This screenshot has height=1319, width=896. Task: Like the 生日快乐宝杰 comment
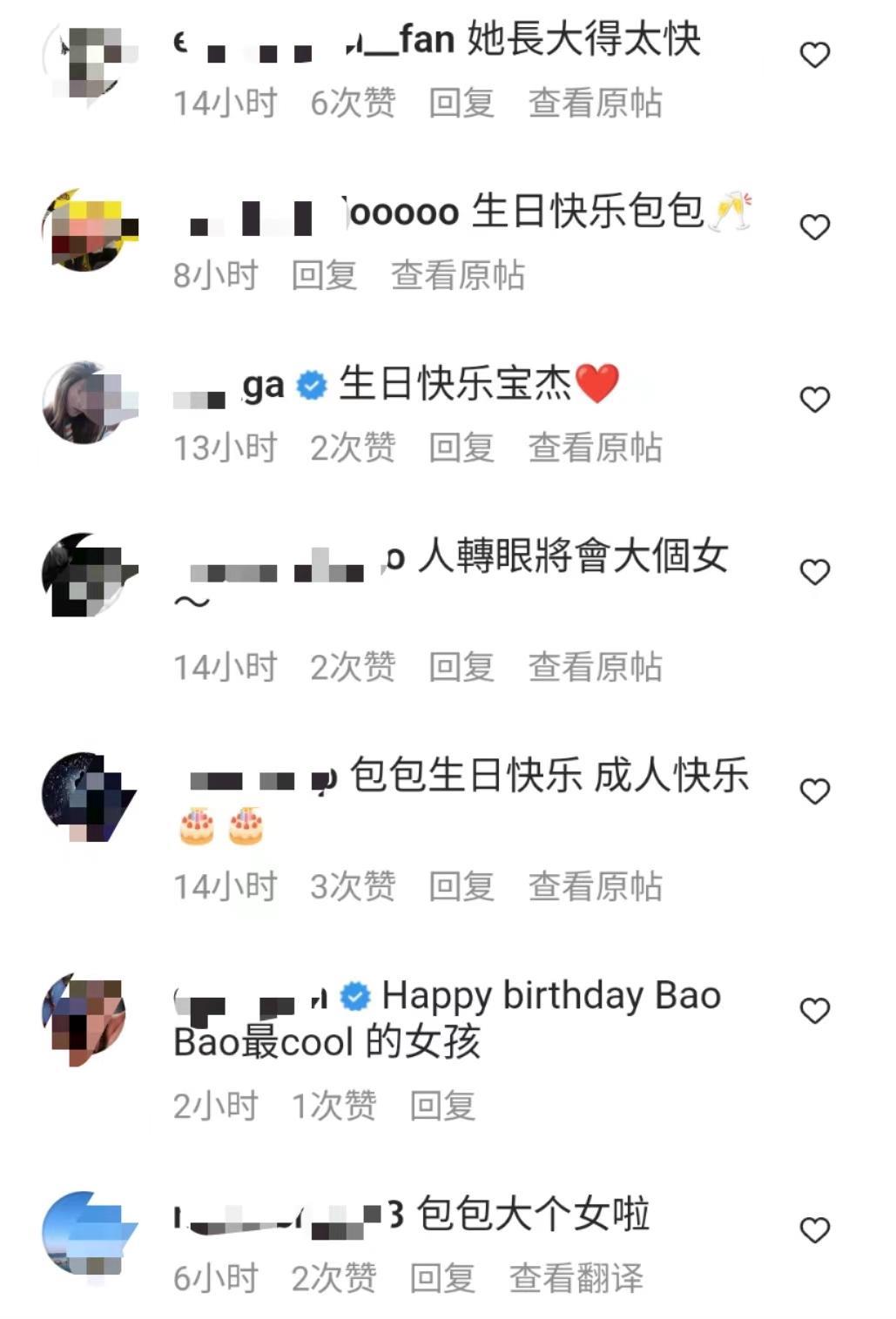tap(814, 400)
